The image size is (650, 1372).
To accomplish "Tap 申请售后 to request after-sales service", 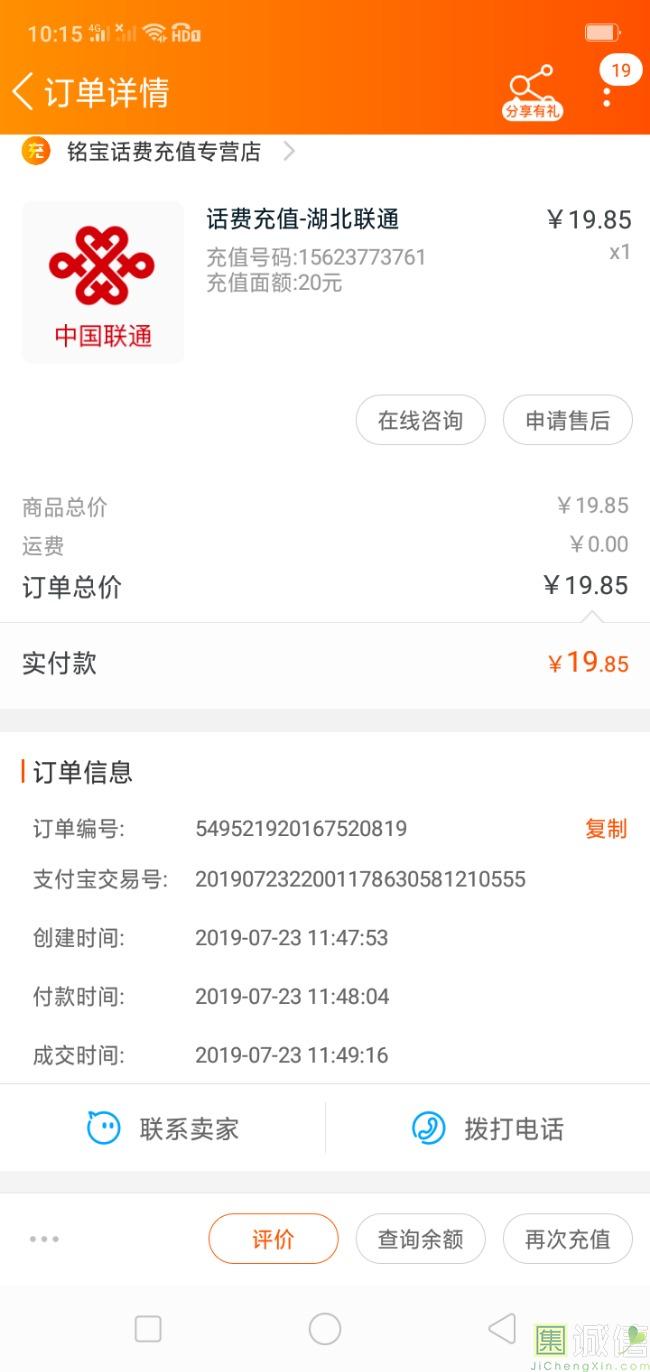I will pyautogui.click(x=567, y=420).
